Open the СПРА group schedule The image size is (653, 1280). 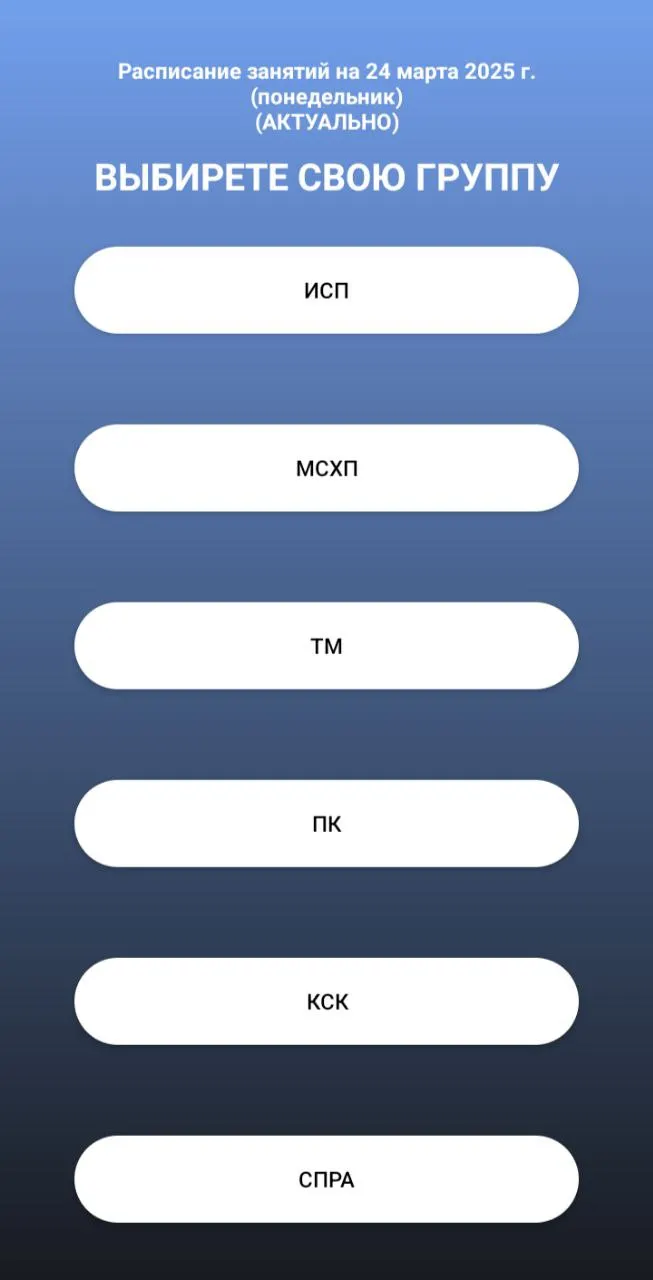(326, 1179)
